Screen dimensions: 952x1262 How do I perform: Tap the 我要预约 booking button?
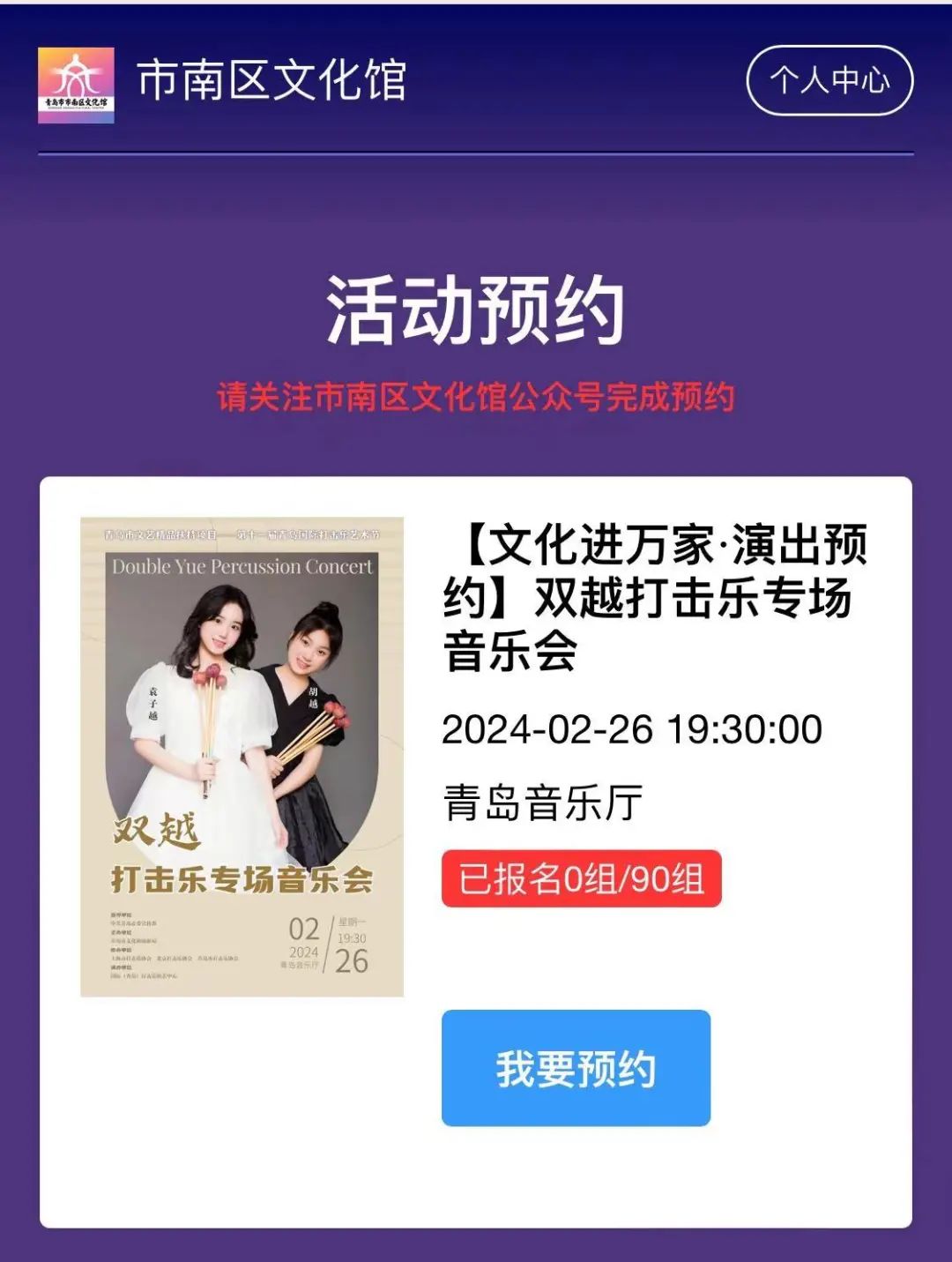pyautogui.click(x=576, y=1068)
